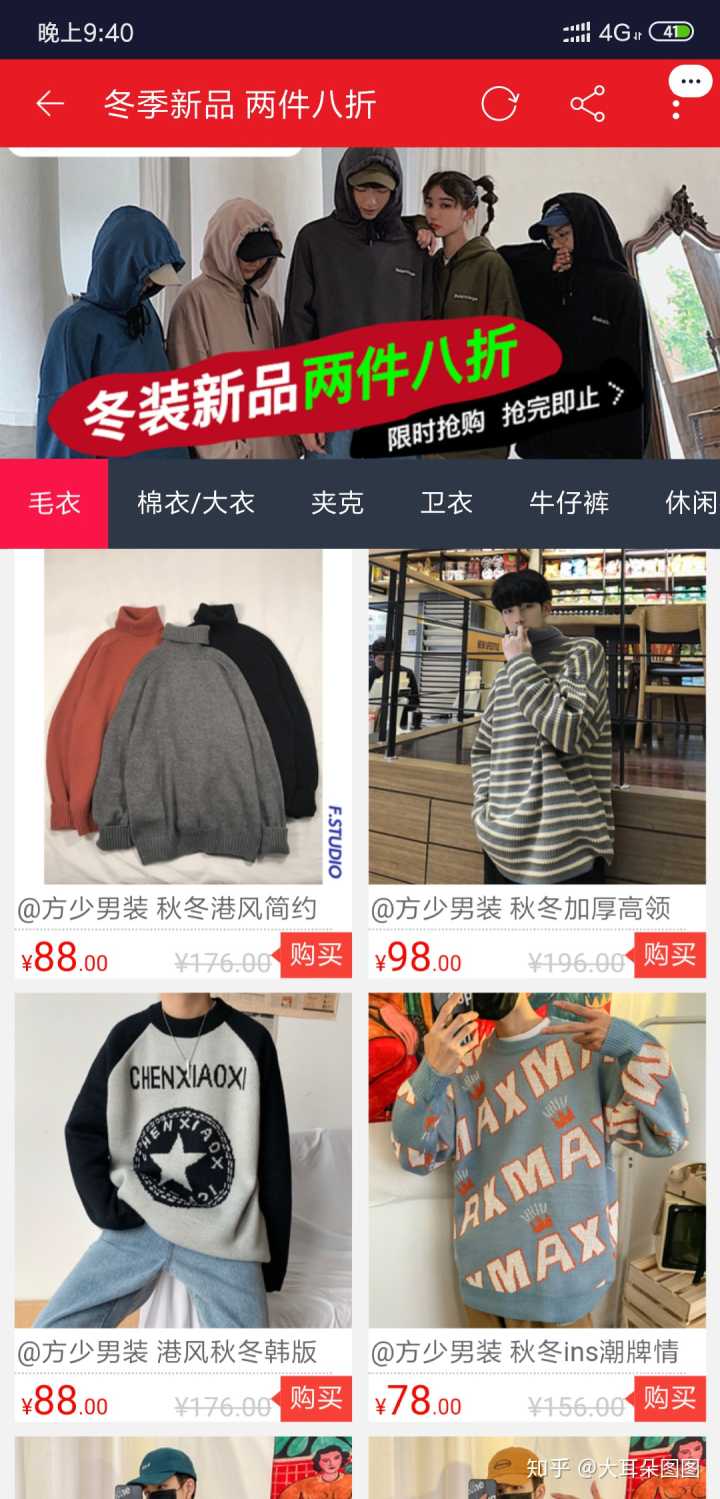Screen dimensions: 720x1499
Task: Switch to the 棉衣/大衣 tab
Action: (x=196, y=503)
